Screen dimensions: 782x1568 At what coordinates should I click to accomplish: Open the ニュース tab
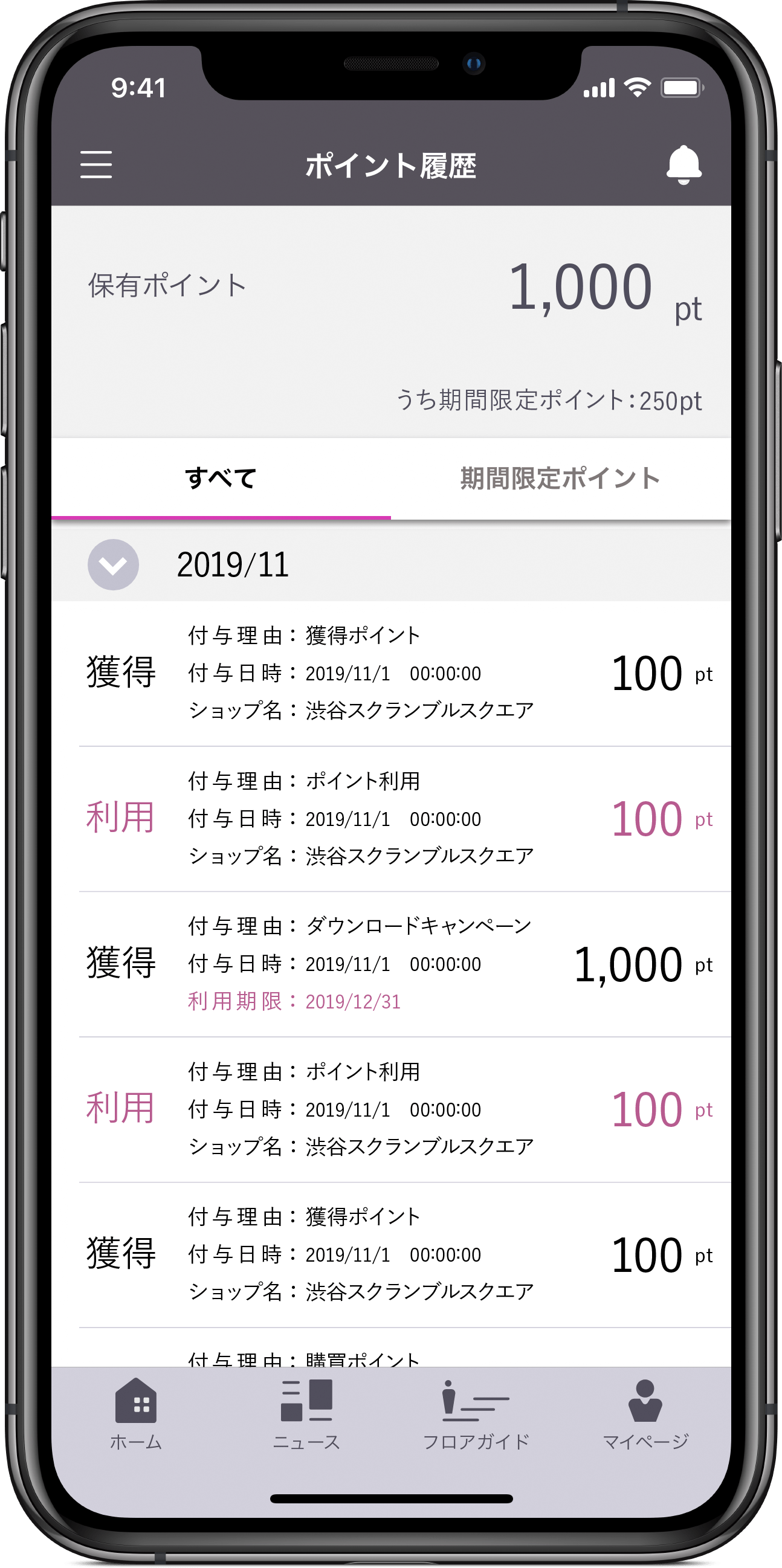tap(306, 1415)
